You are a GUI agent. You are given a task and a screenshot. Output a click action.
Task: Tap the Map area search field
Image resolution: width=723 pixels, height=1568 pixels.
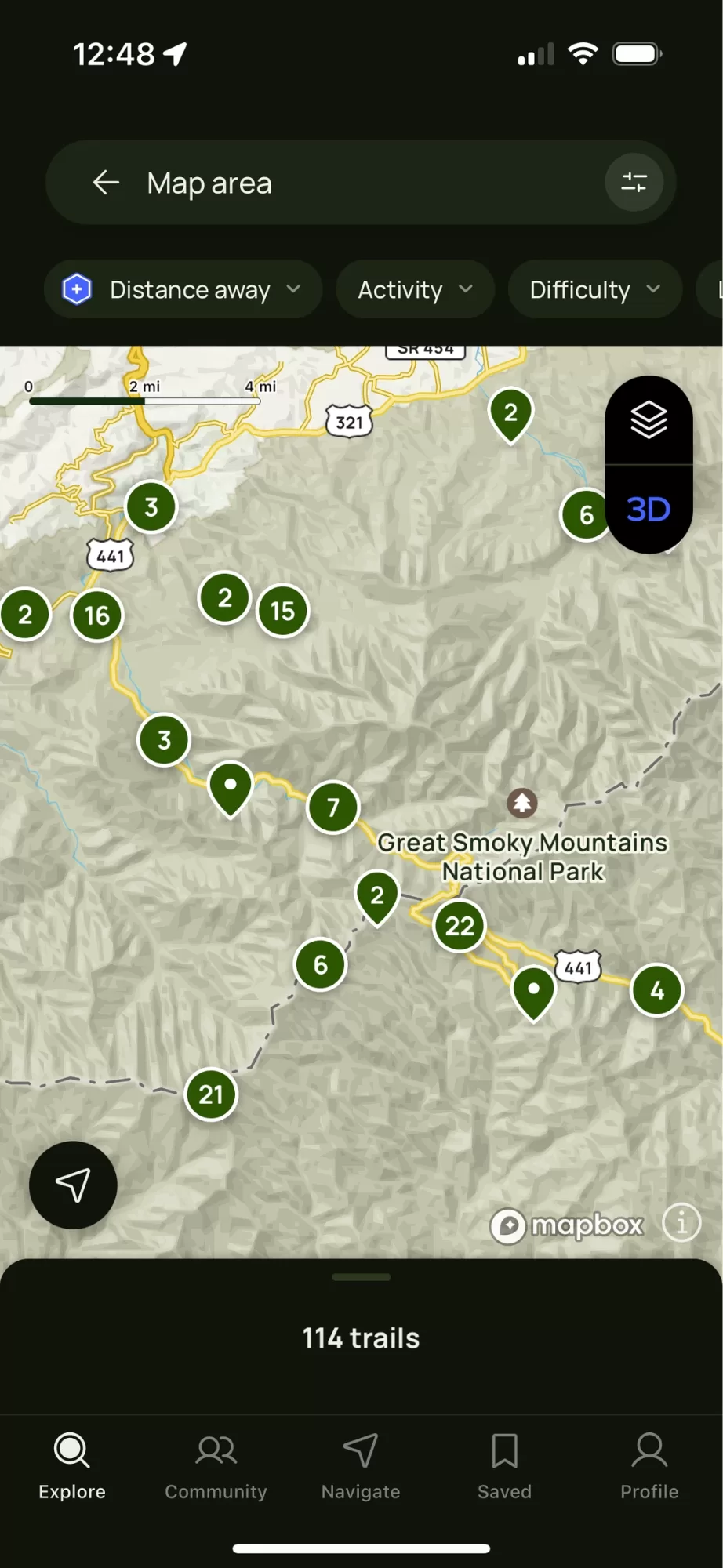click(x=353, y=183)
